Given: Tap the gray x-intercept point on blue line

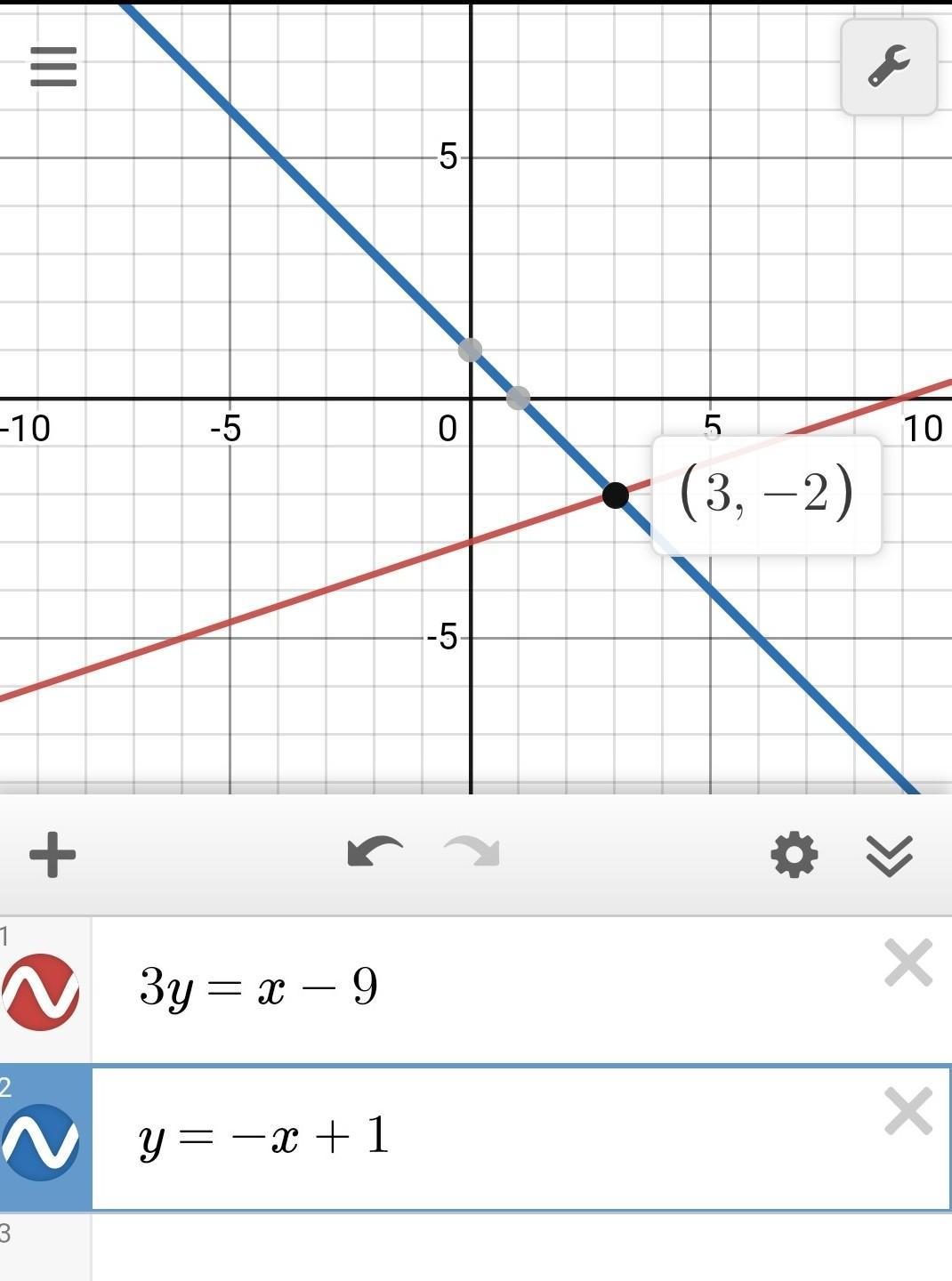Looking at the screenshot, I should tap(518, 398).
